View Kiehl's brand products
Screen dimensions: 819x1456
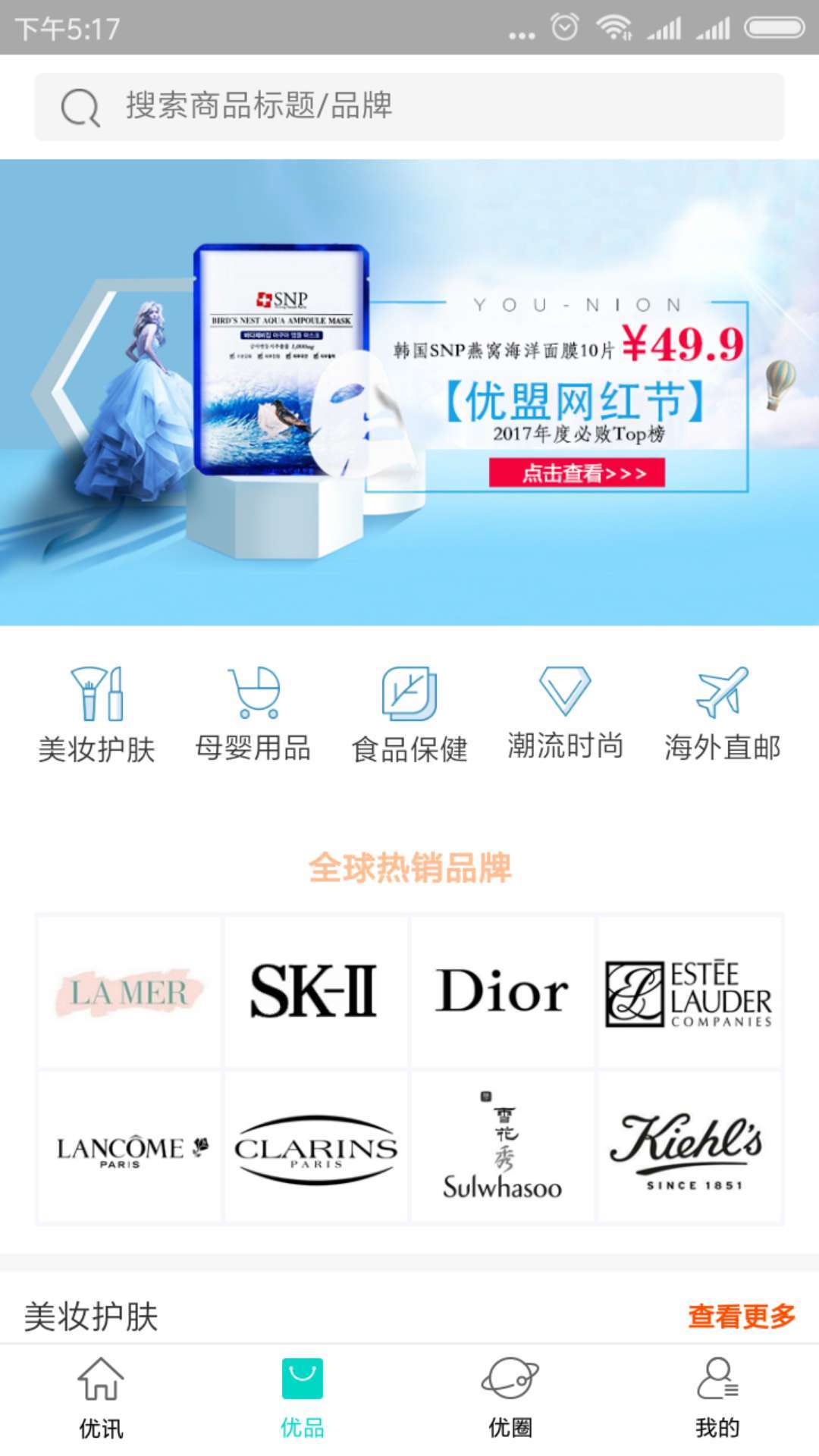pyautogui.click(x=689, y=1147)
